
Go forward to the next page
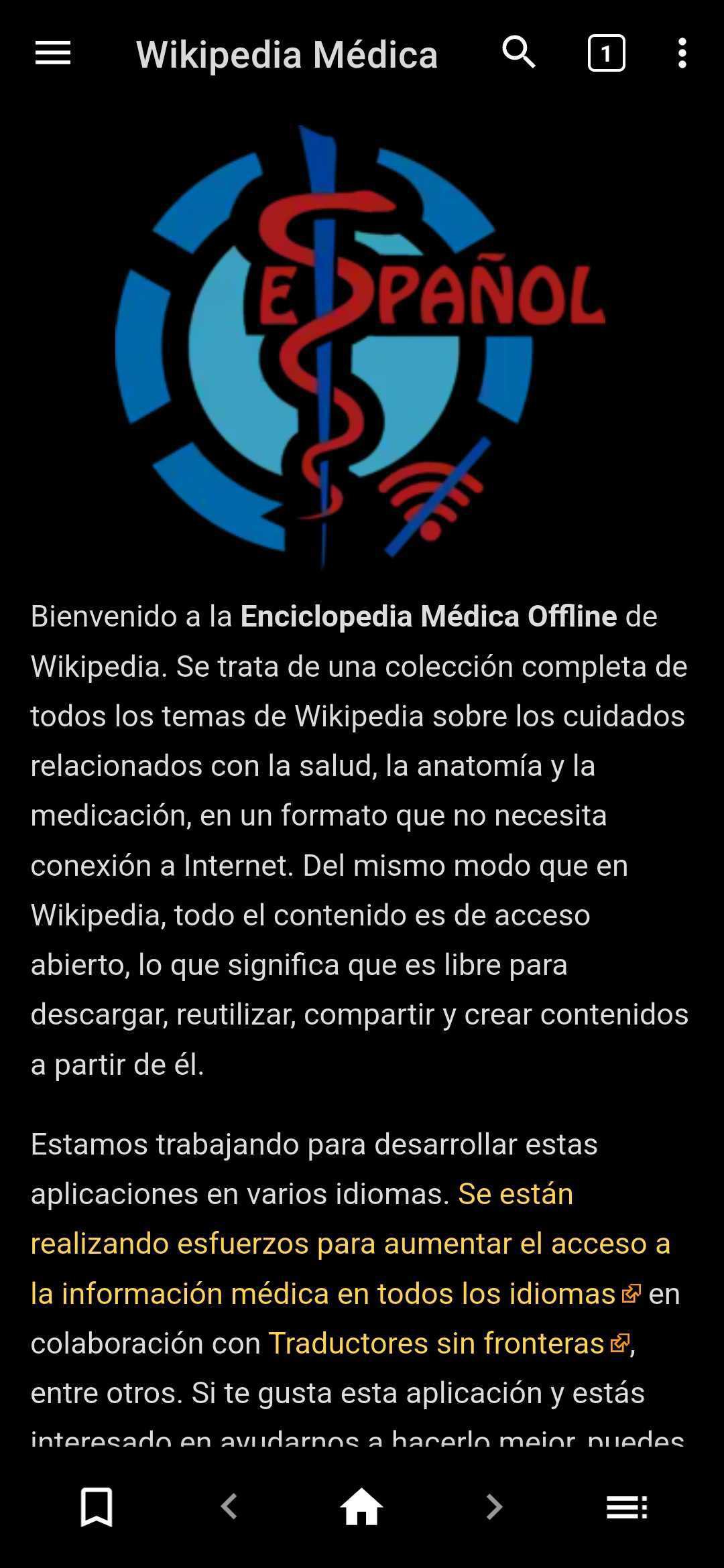tap(494, 1507)
